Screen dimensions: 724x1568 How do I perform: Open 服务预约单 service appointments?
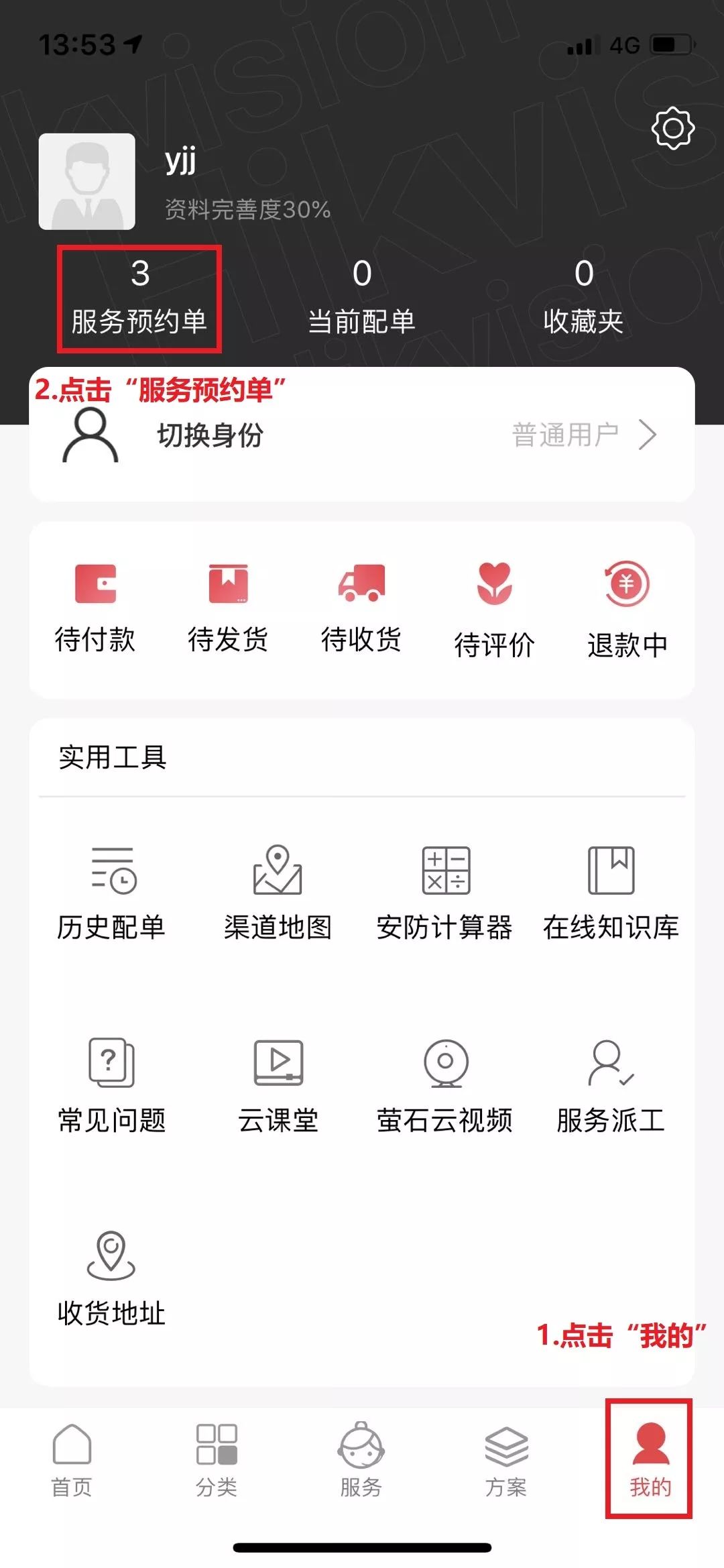[x=139, y=298]
